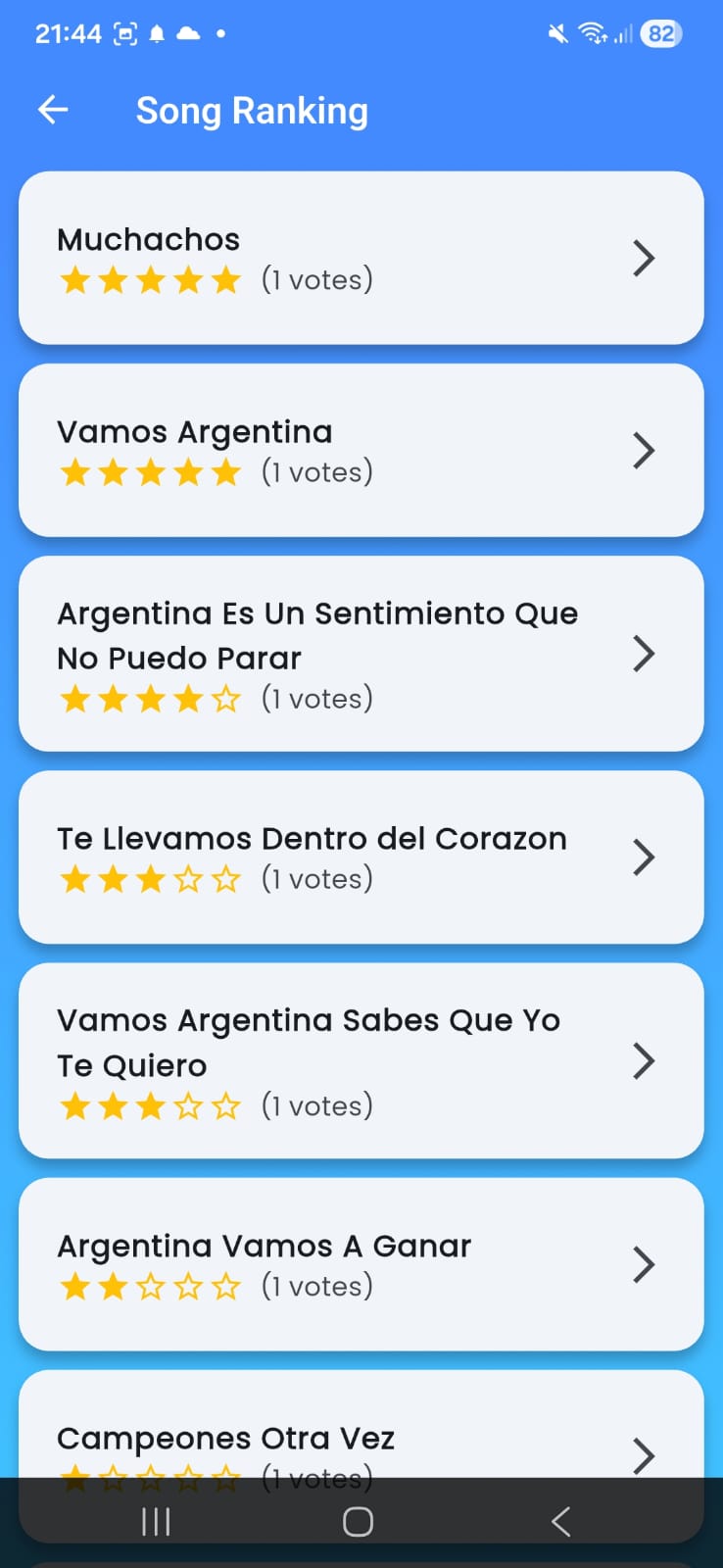Click the fifth star for Vamos Argentina
Viewport: 723px width, 1568px height.
tap(227, 471)
